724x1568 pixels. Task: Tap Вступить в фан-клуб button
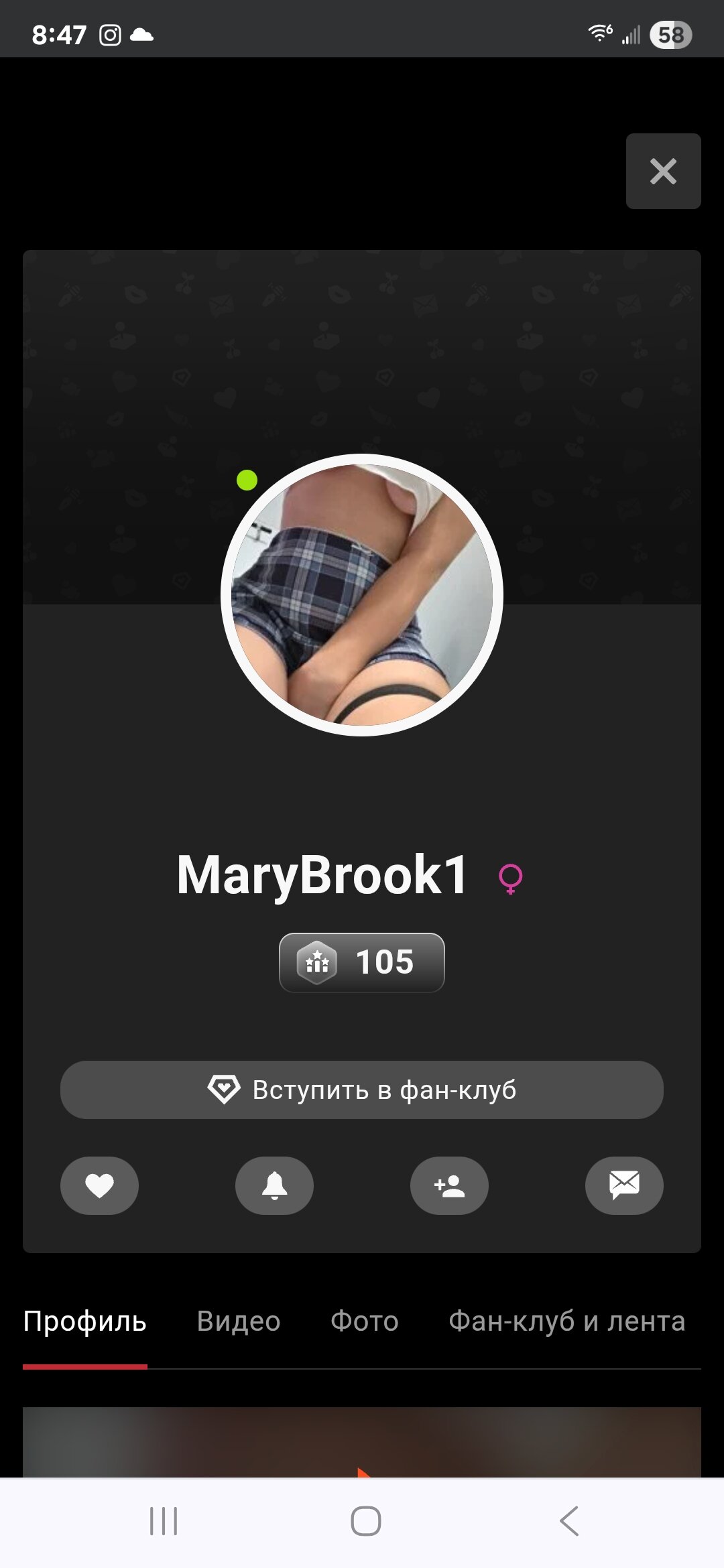click(362, 1090)
